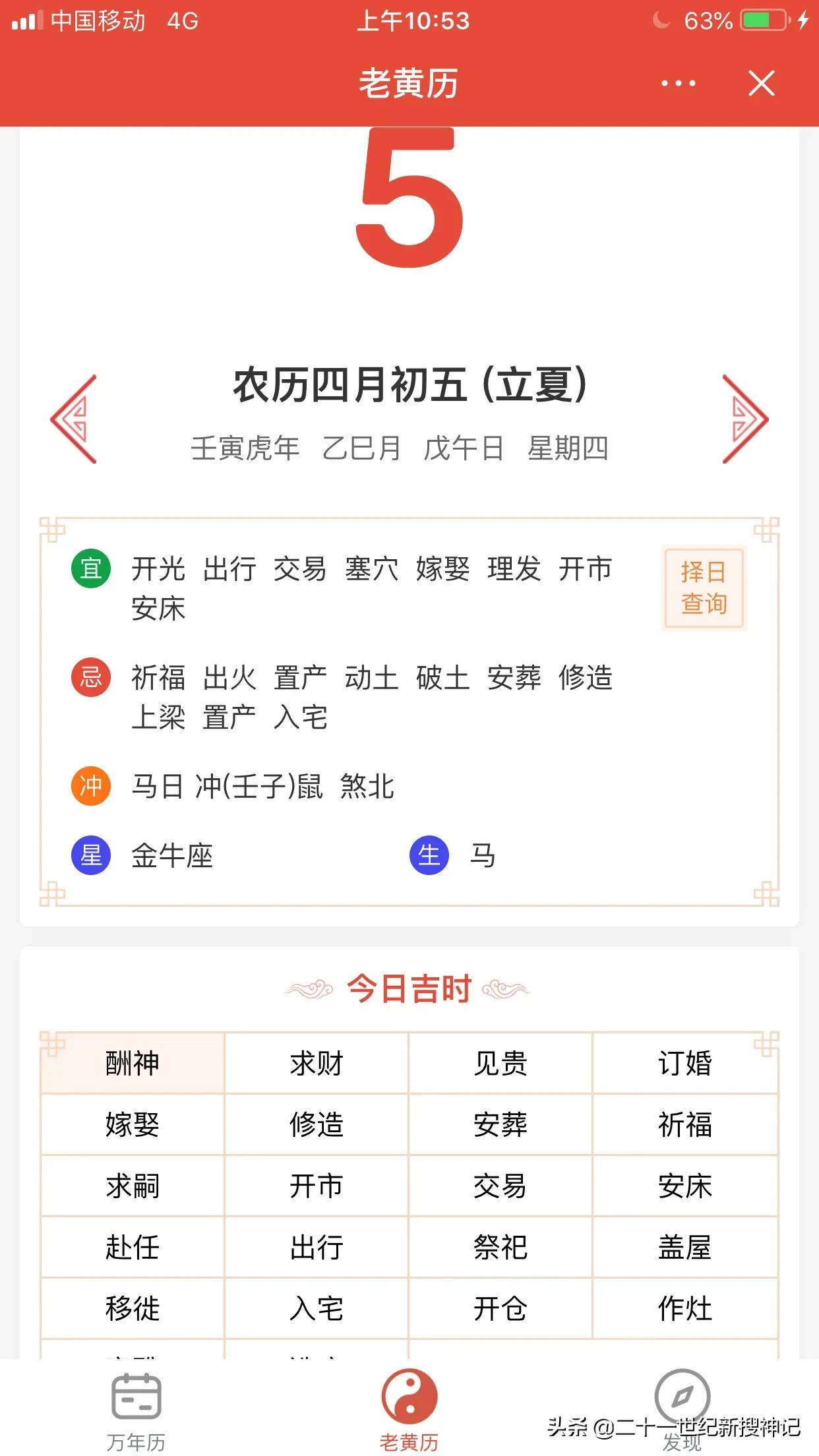The image size is (819, 1456).
Task: Select 求财 in the 今日吉时 table
Action: coord(316,1063)
